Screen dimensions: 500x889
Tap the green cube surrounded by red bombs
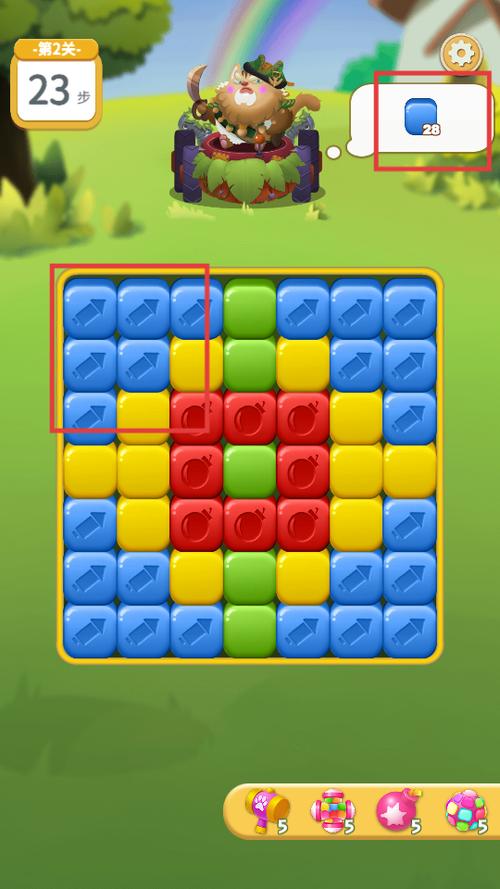coord(250,471)
